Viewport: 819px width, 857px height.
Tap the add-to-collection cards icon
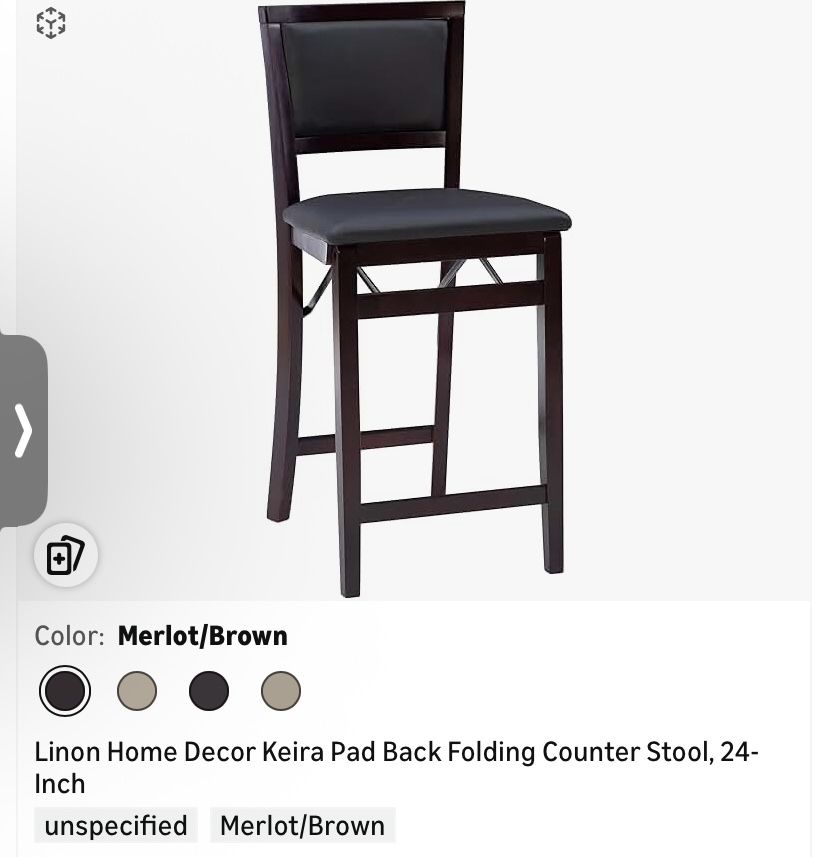(x=66, y=554)
